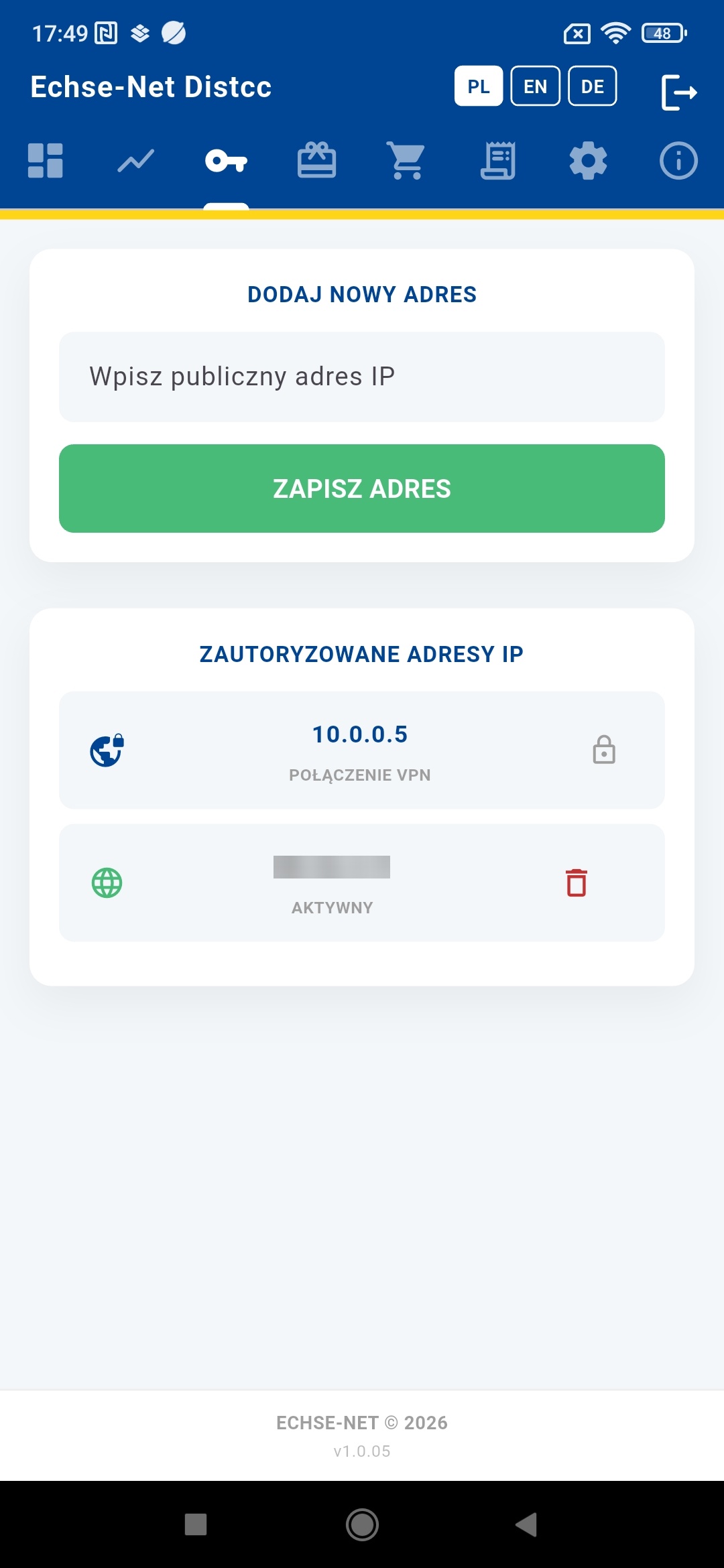
Task: Switch language to EN
Action: coord(535,86)
